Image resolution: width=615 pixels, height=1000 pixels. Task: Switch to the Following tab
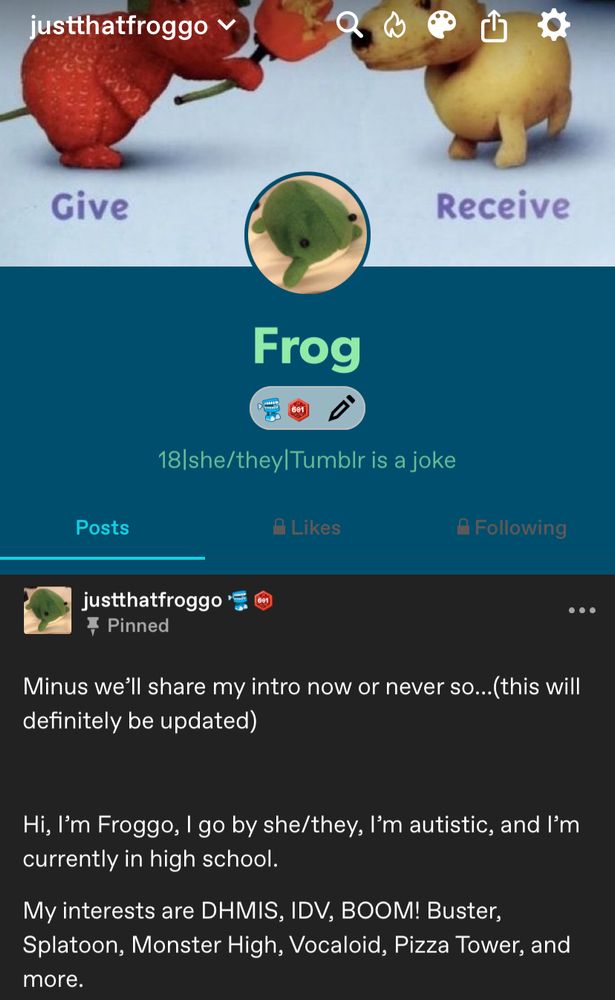coord(511,527)
